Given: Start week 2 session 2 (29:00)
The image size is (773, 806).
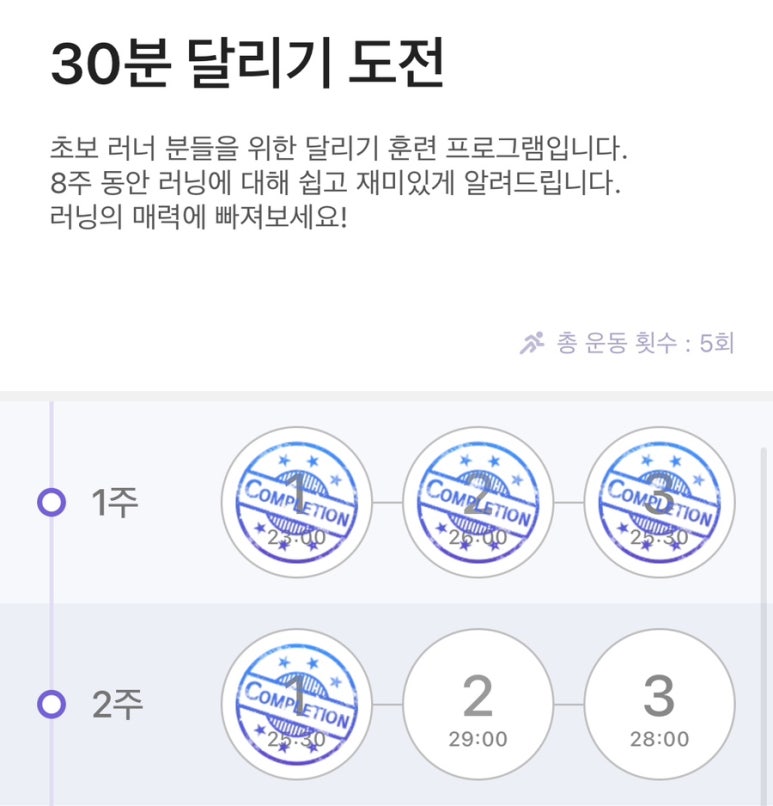Looking at the screenshot, I should 478,705.
